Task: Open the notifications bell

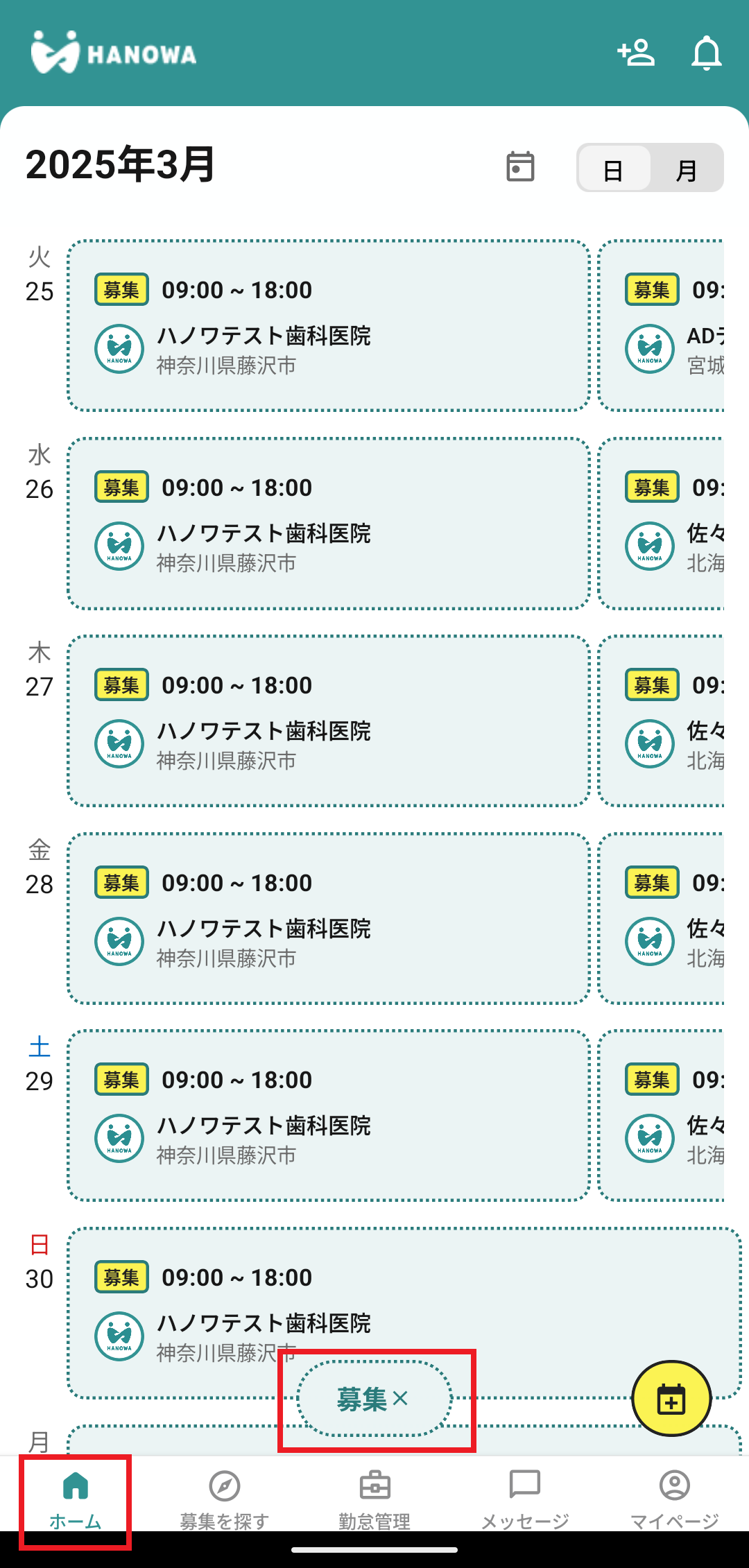Action: [706, 53]
